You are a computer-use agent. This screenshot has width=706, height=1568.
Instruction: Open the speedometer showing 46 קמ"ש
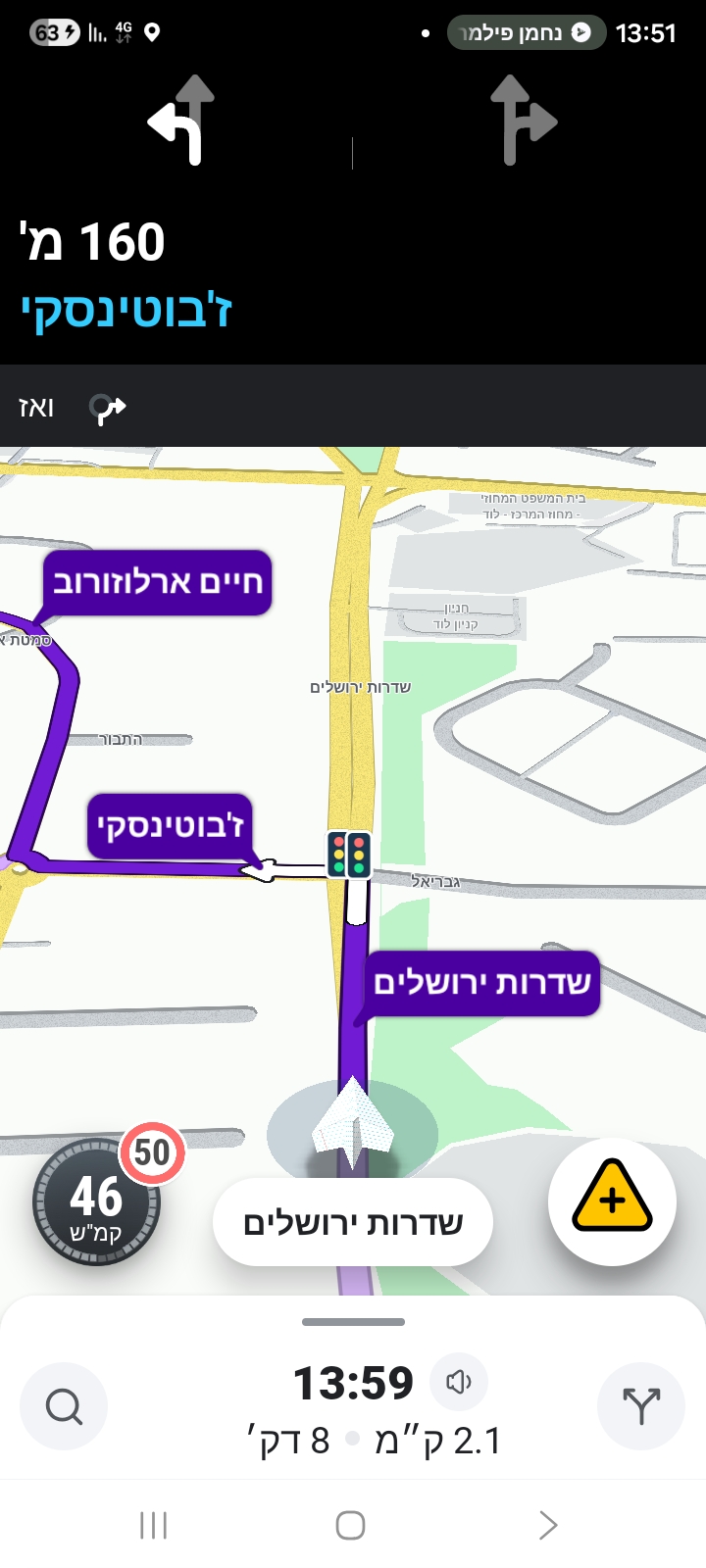click(96, 1202)
